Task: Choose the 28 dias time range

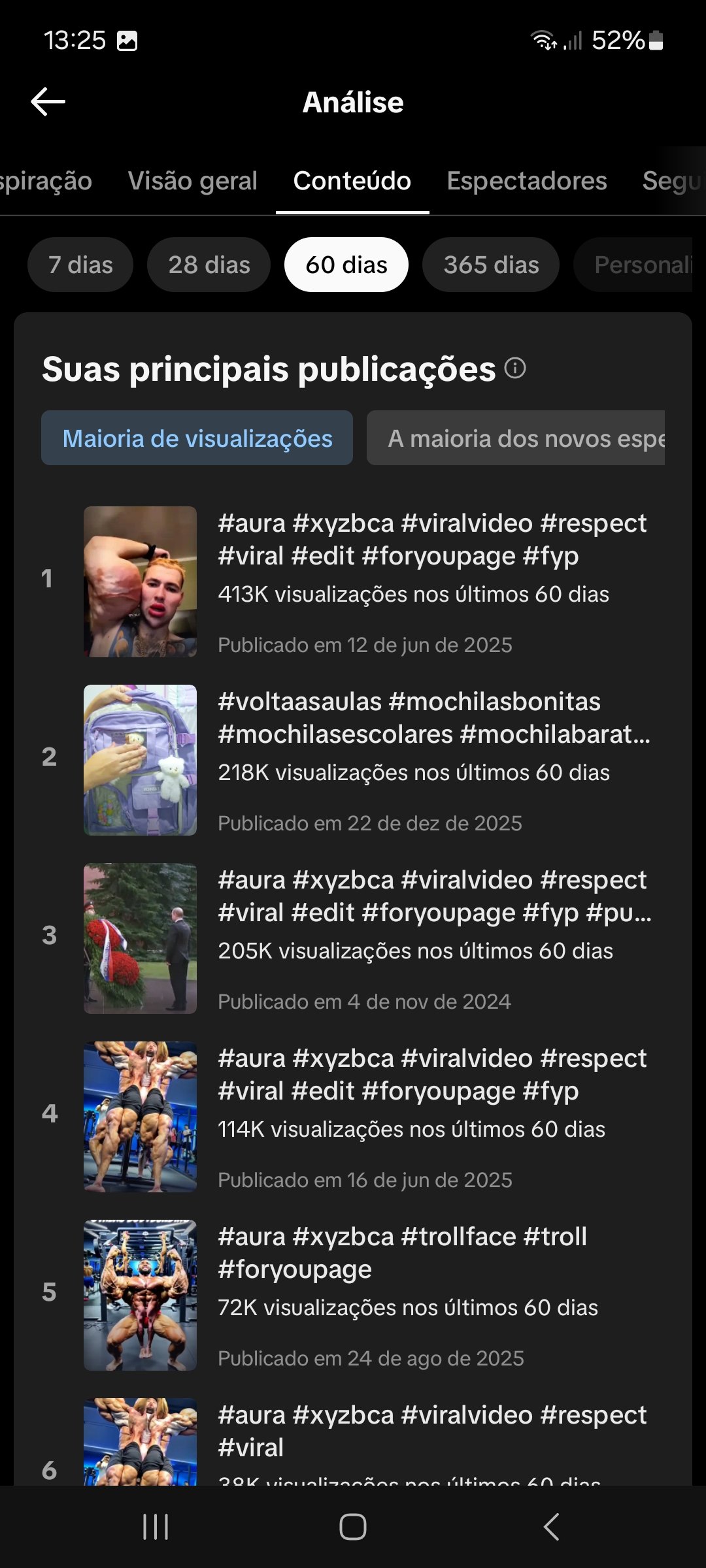Action: [x=209, y=265]
